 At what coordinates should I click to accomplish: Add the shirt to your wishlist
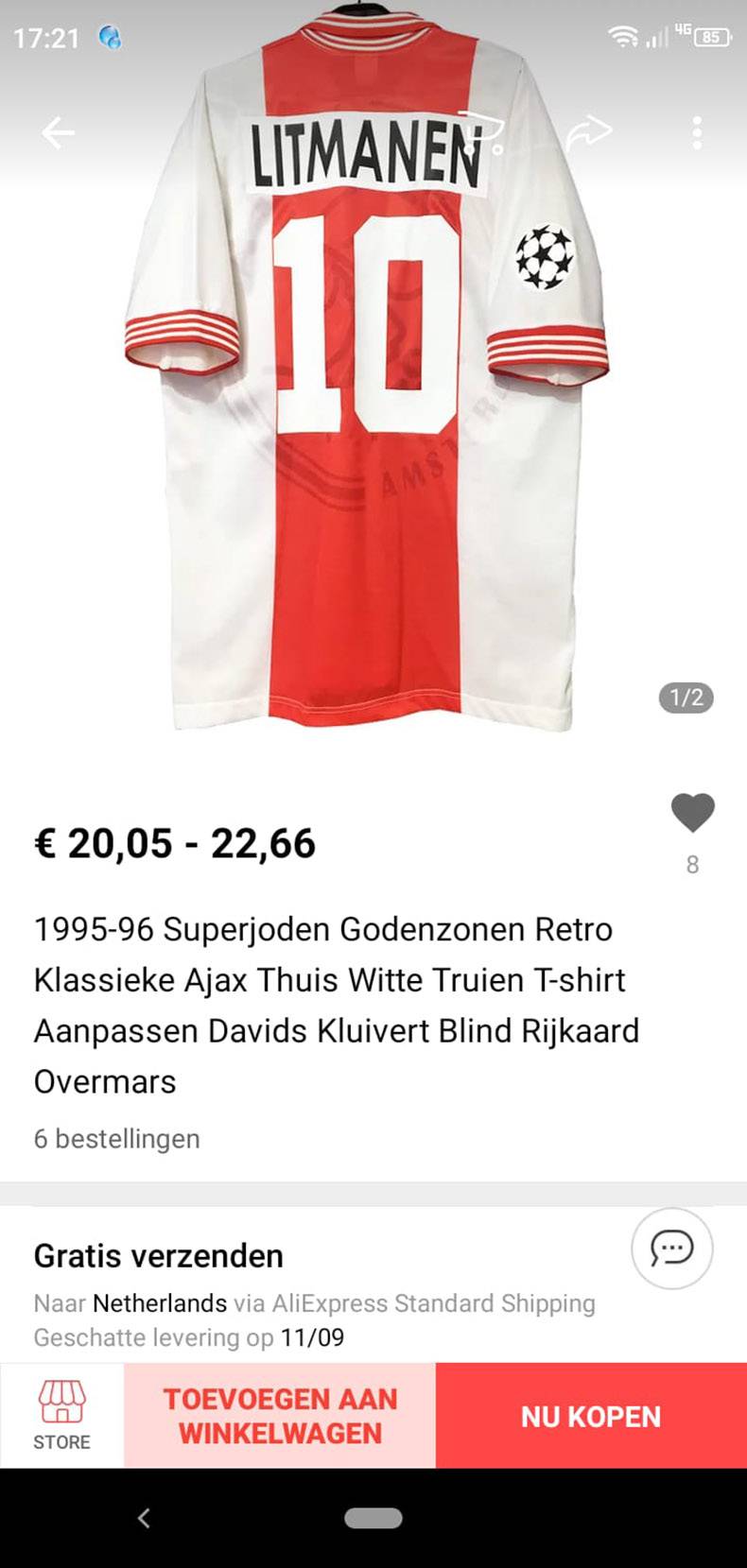click(x=692, y=813)
